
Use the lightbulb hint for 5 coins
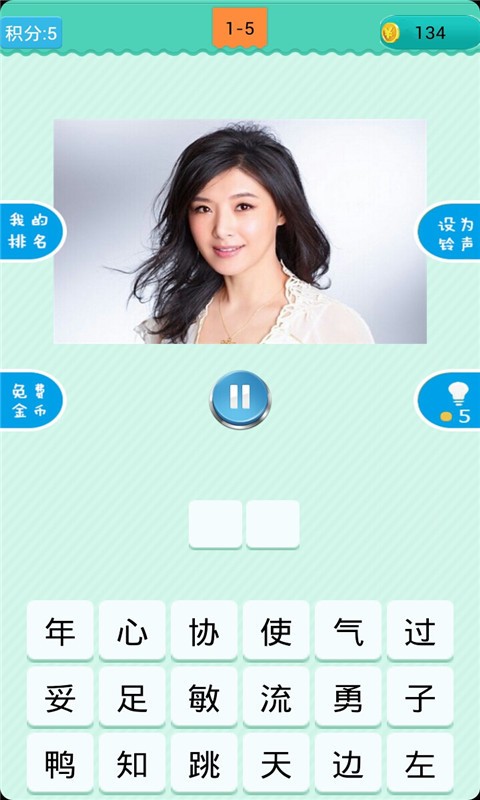pyautogui.click(x=449, y=400)
